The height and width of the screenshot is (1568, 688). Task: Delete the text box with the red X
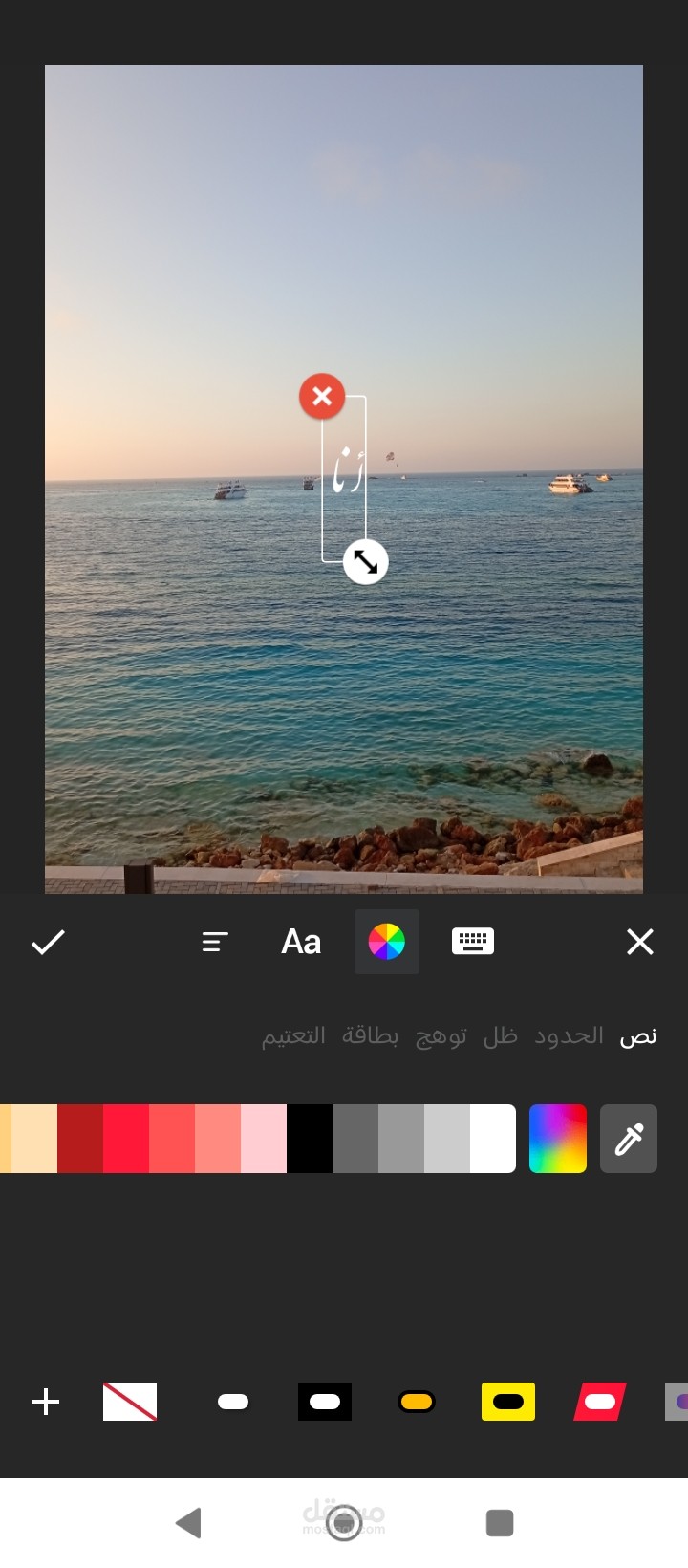coord(322,396)
